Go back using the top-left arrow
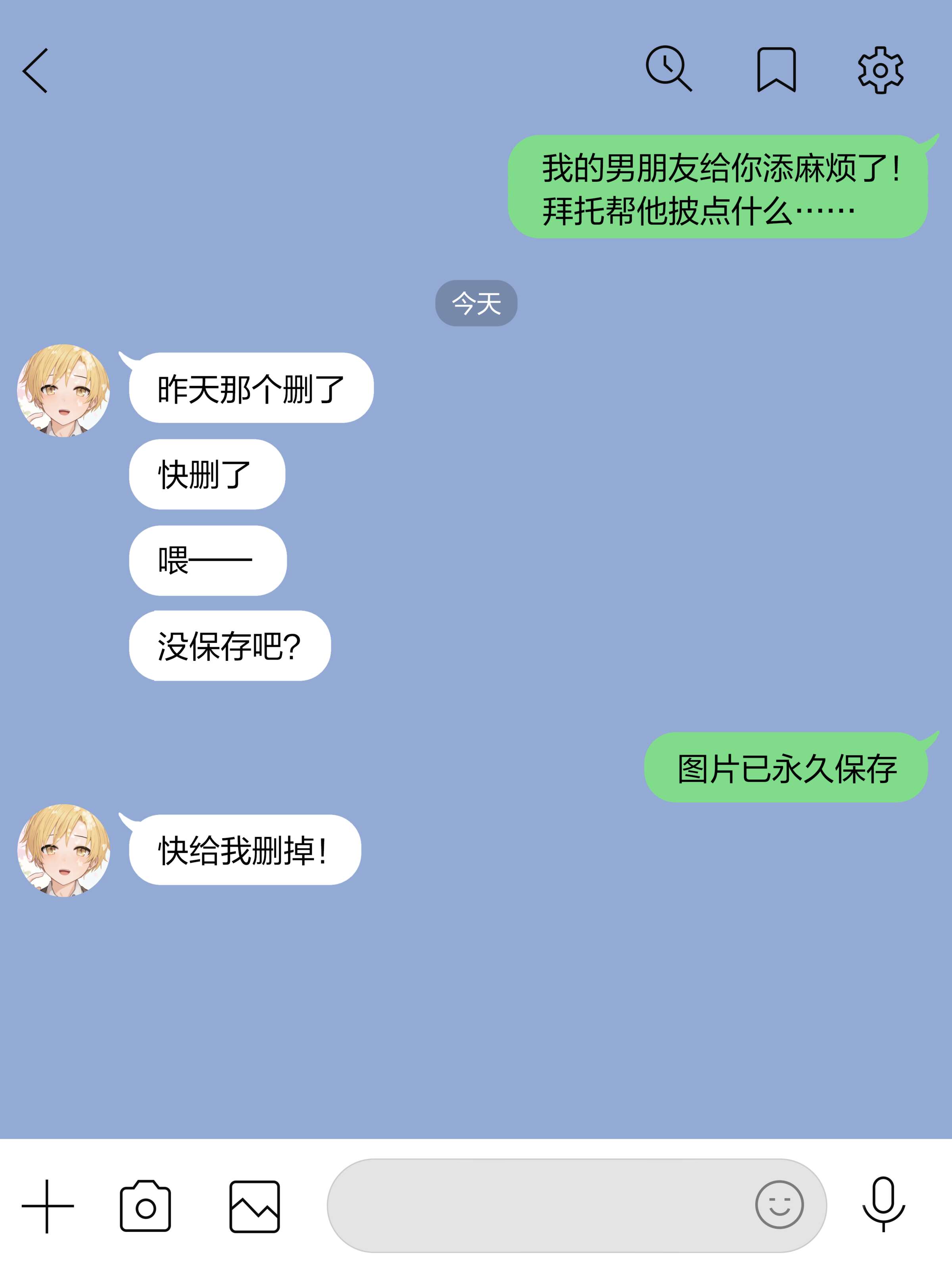952x1270 pixels. [36, 71]
